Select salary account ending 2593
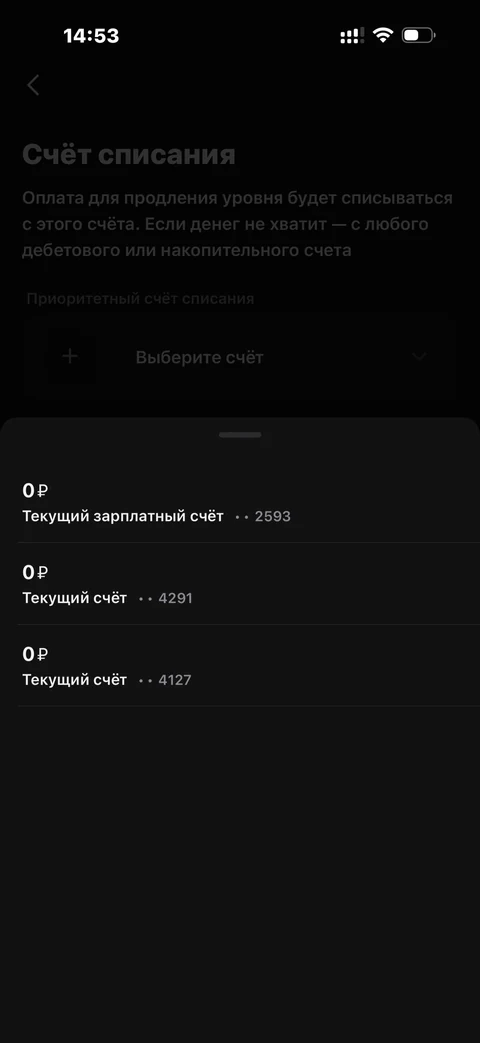Image resolution: width=480 pixels, height=1043 pixels. point(240,502)
